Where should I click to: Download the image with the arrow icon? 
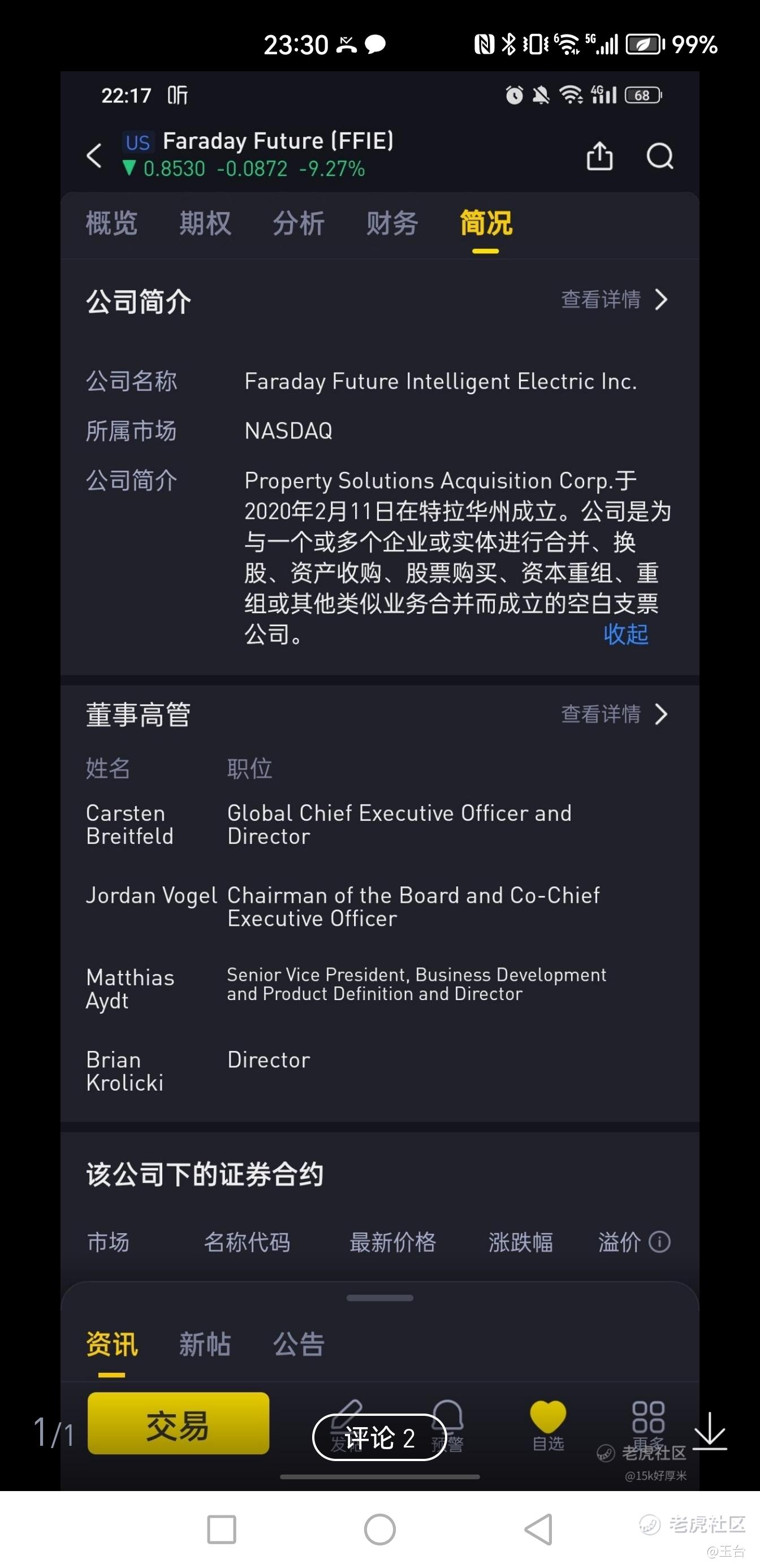tap(710, 1431)
